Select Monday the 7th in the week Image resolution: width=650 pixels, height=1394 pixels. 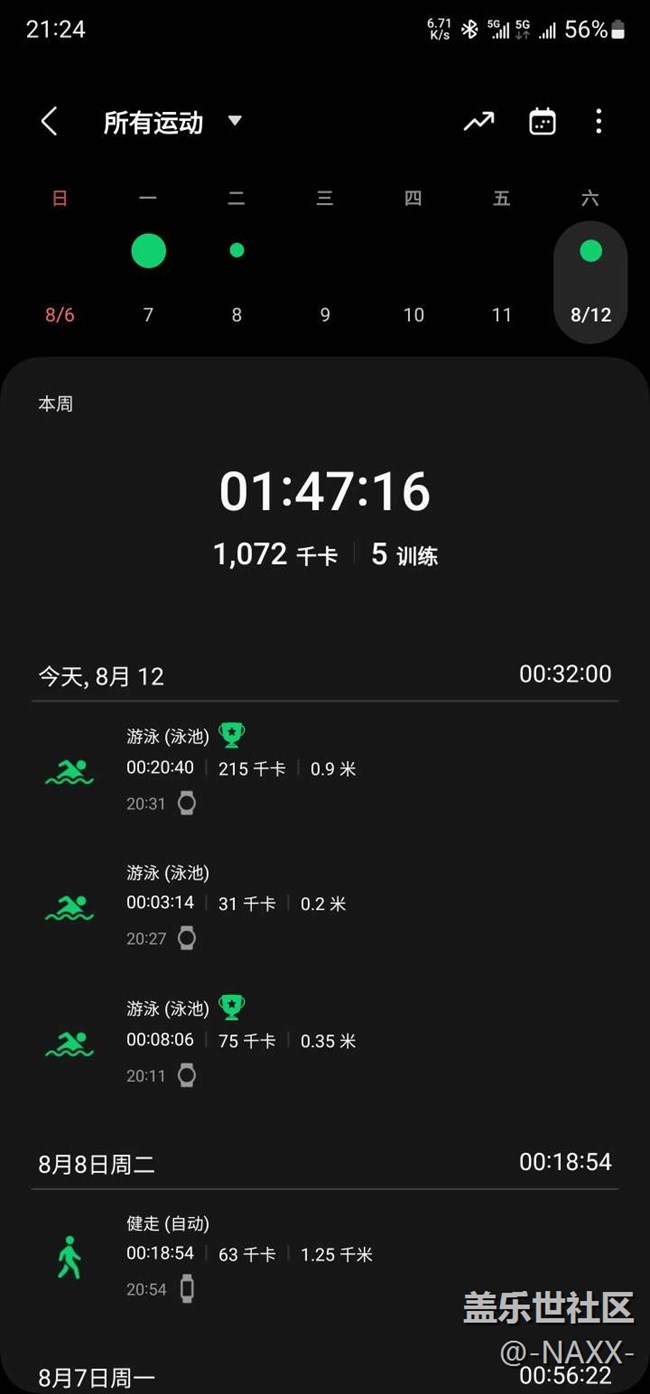pos(148,282)
